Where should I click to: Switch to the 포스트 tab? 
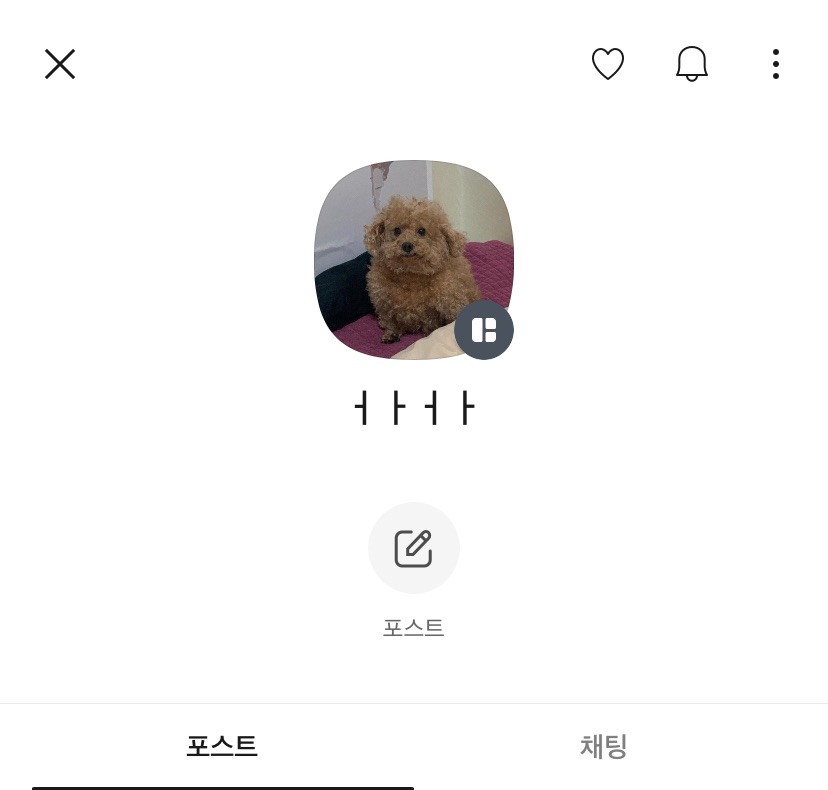tap(222, 746)
